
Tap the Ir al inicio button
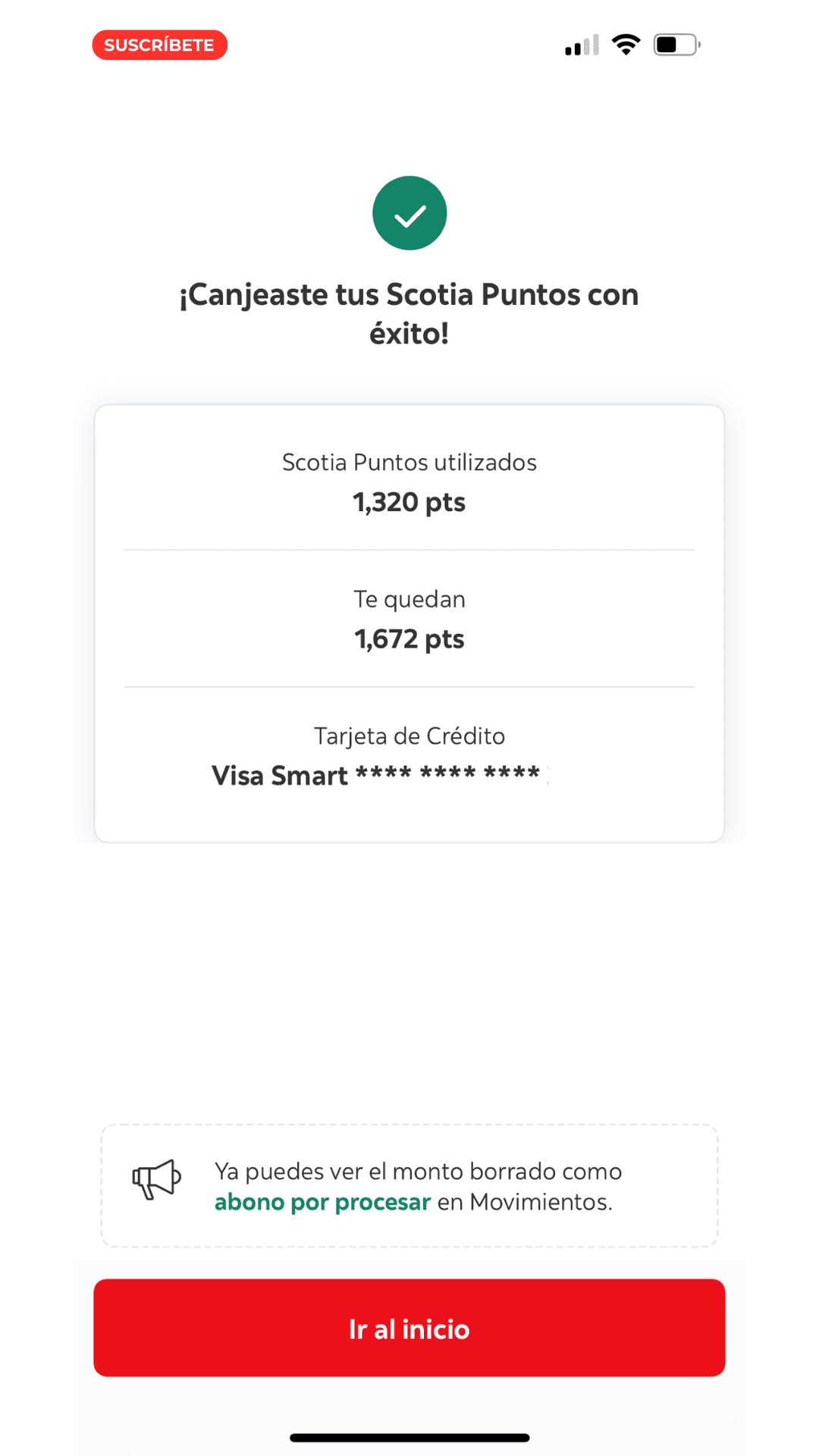point(409,1328)
